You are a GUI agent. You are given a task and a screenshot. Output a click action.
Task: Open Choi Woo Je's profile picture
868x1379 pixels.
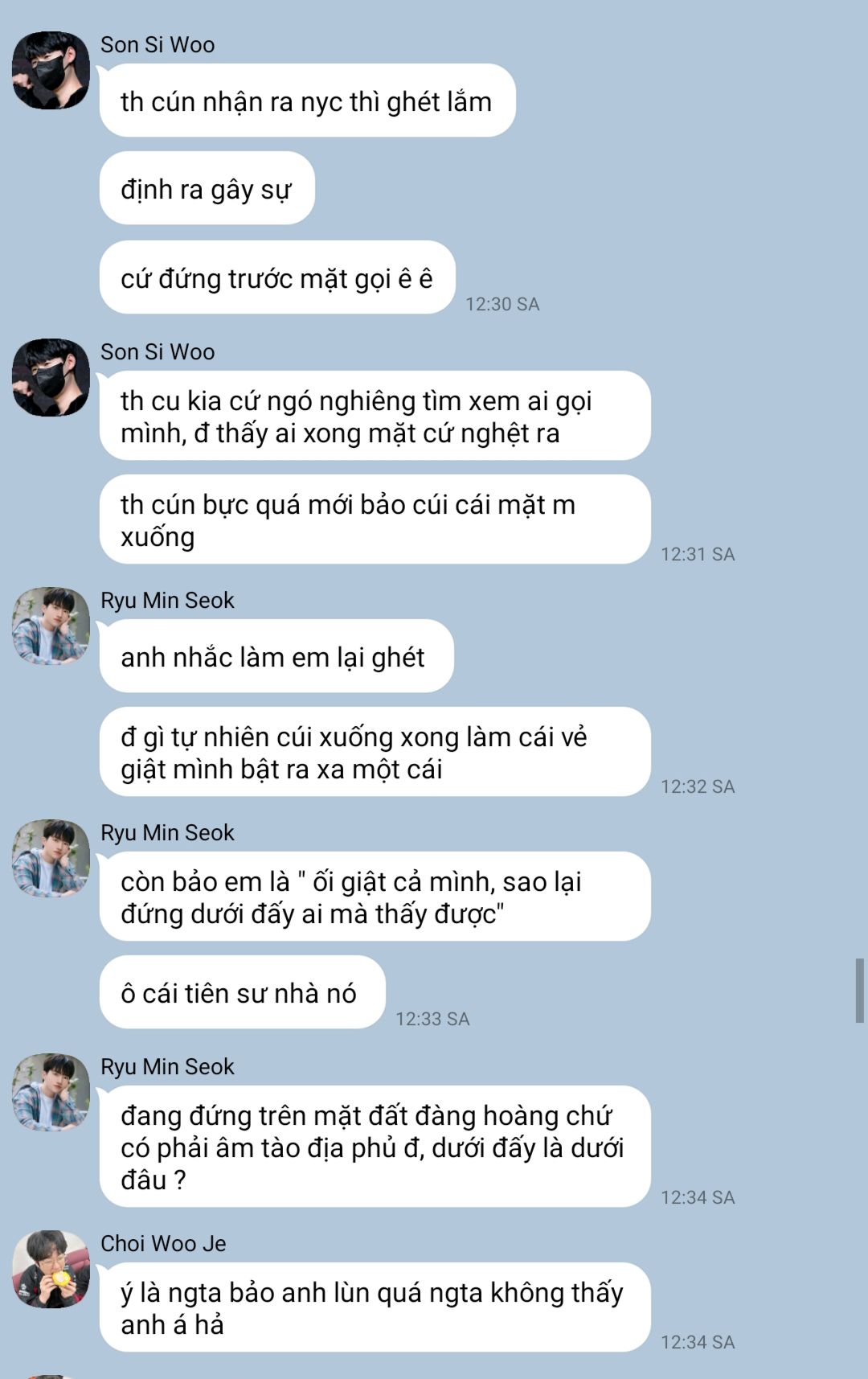pyautogui.click(x=51, y=1269)
